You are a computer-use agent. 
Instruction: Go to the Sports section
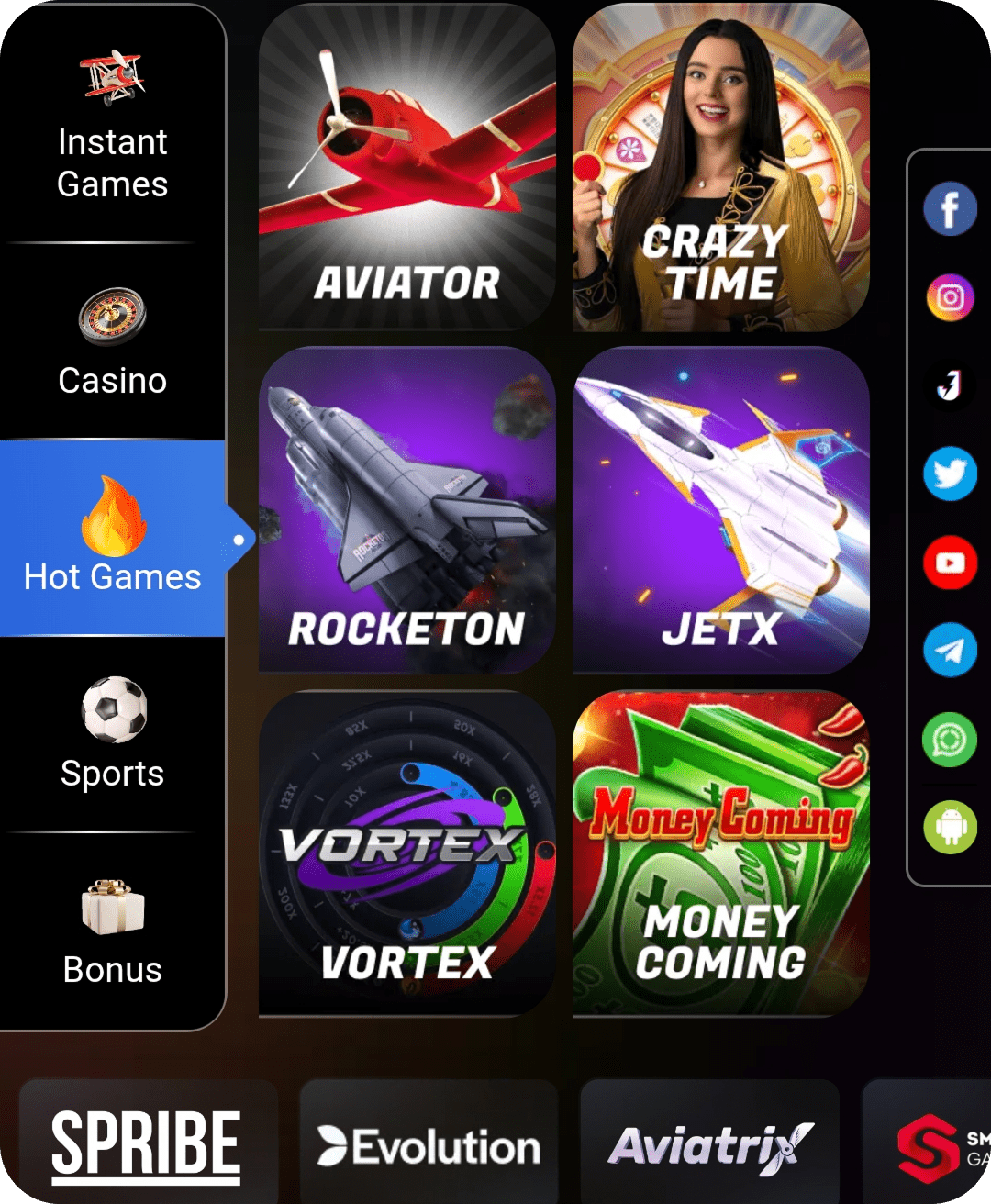tap(112, 734)
